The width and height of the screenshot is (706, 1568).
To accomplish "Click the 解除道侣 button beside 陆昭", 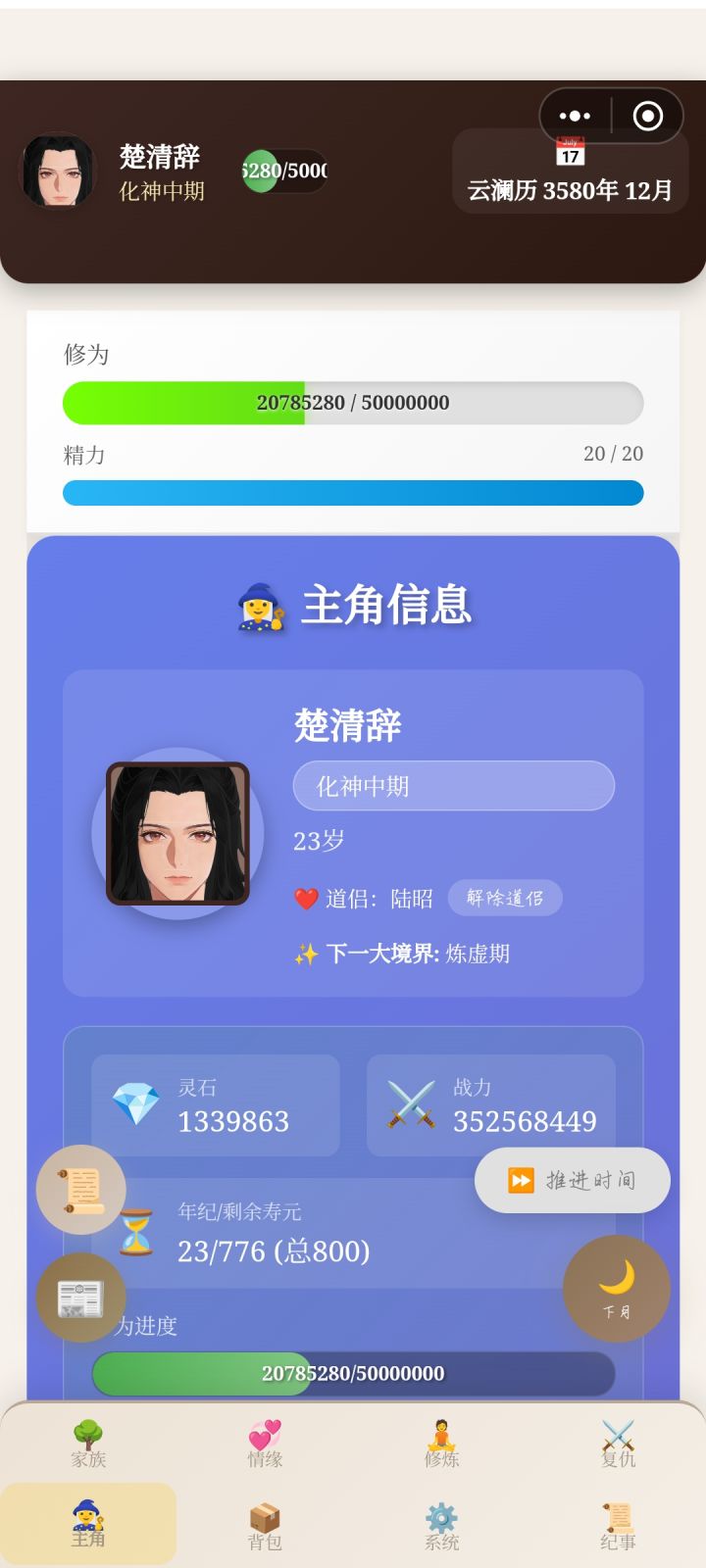I will point(506,897).
